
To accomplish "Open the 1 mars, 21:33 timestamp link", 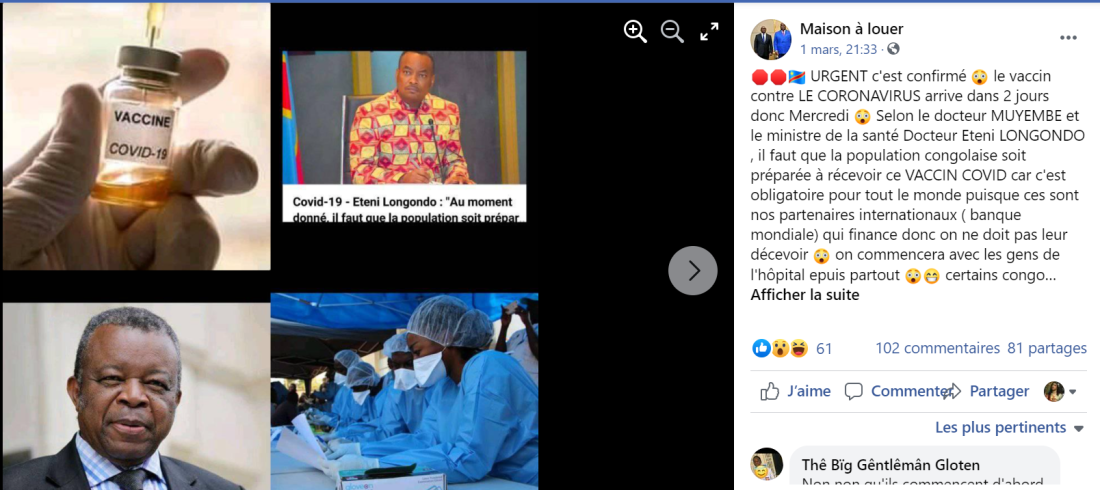I will pos(838,49).
